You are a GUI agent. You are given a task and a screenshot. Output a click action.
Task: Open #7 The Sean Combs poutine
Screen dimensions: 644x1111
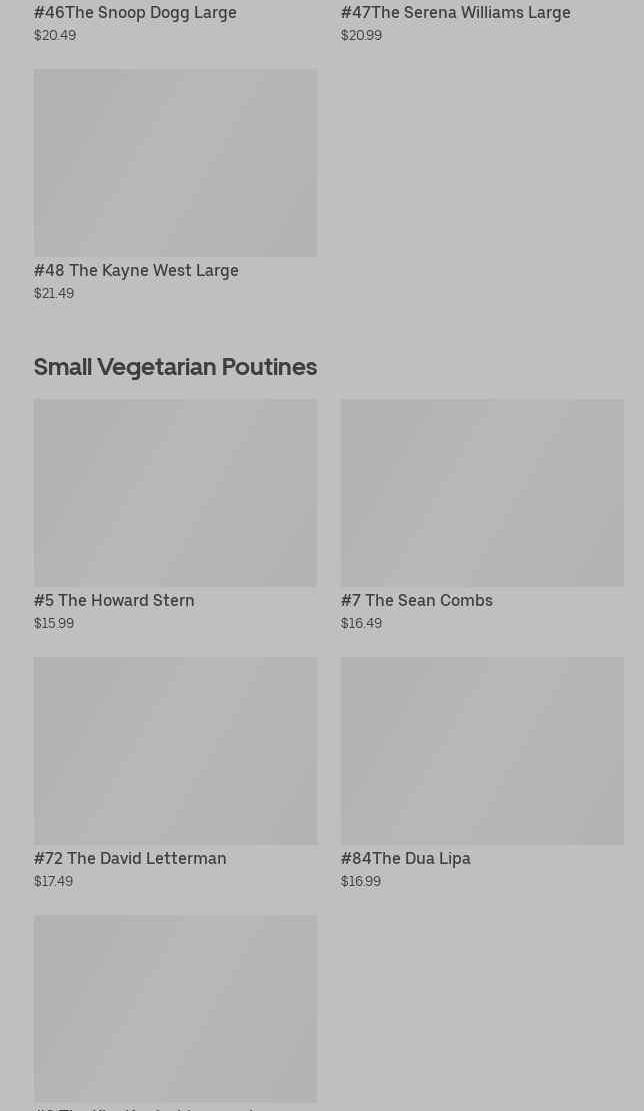point(482,514)
